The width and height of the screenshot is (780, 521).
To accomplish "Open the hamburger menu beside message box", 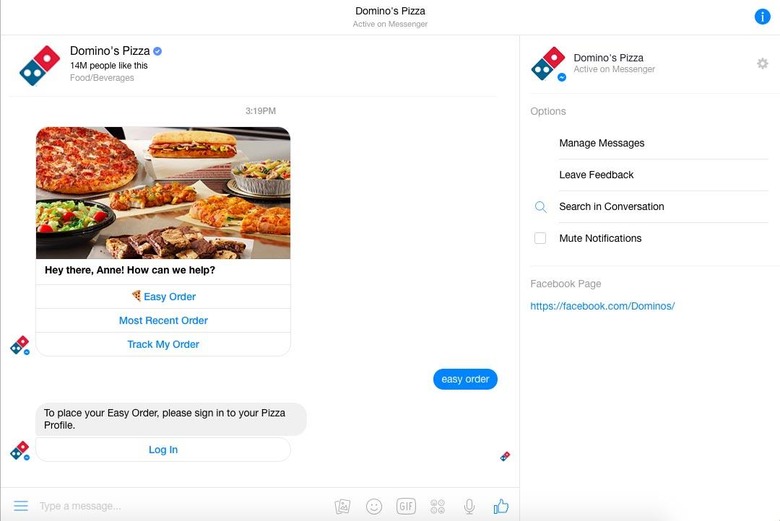I will click(x=20, y=506).
